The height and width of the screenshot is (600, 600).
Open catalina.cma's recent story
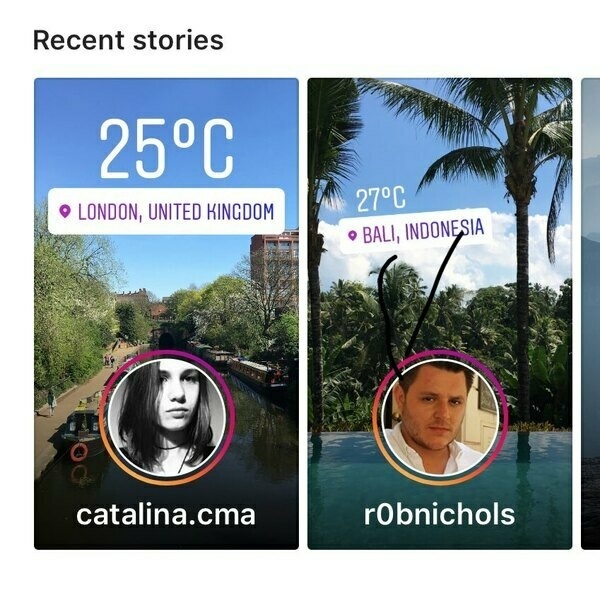point(166,315)
